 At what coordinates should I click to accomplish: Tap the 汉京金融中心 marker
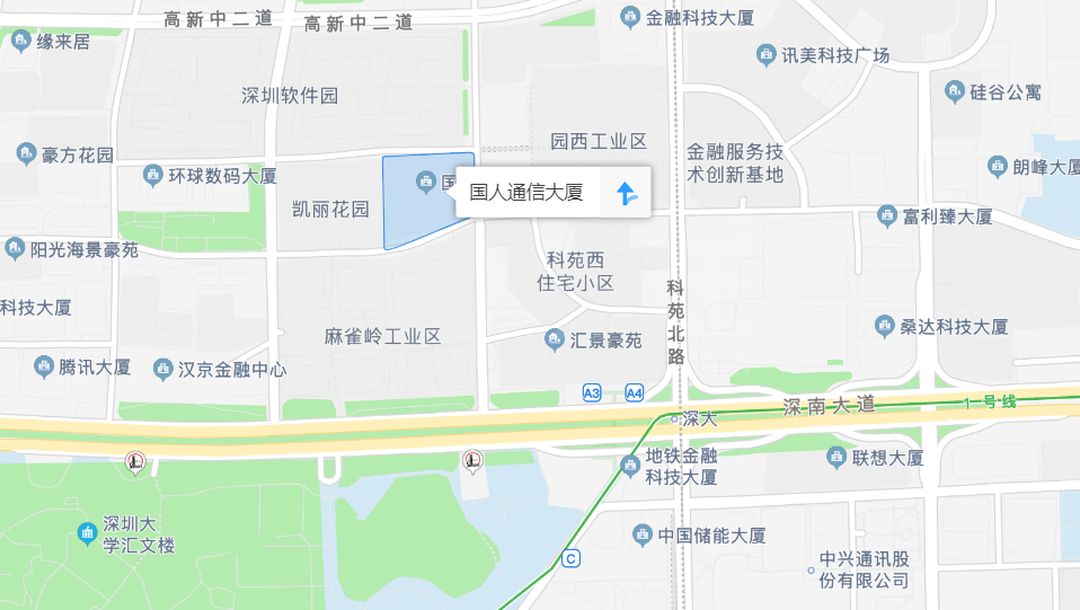[x=163, y=370]
